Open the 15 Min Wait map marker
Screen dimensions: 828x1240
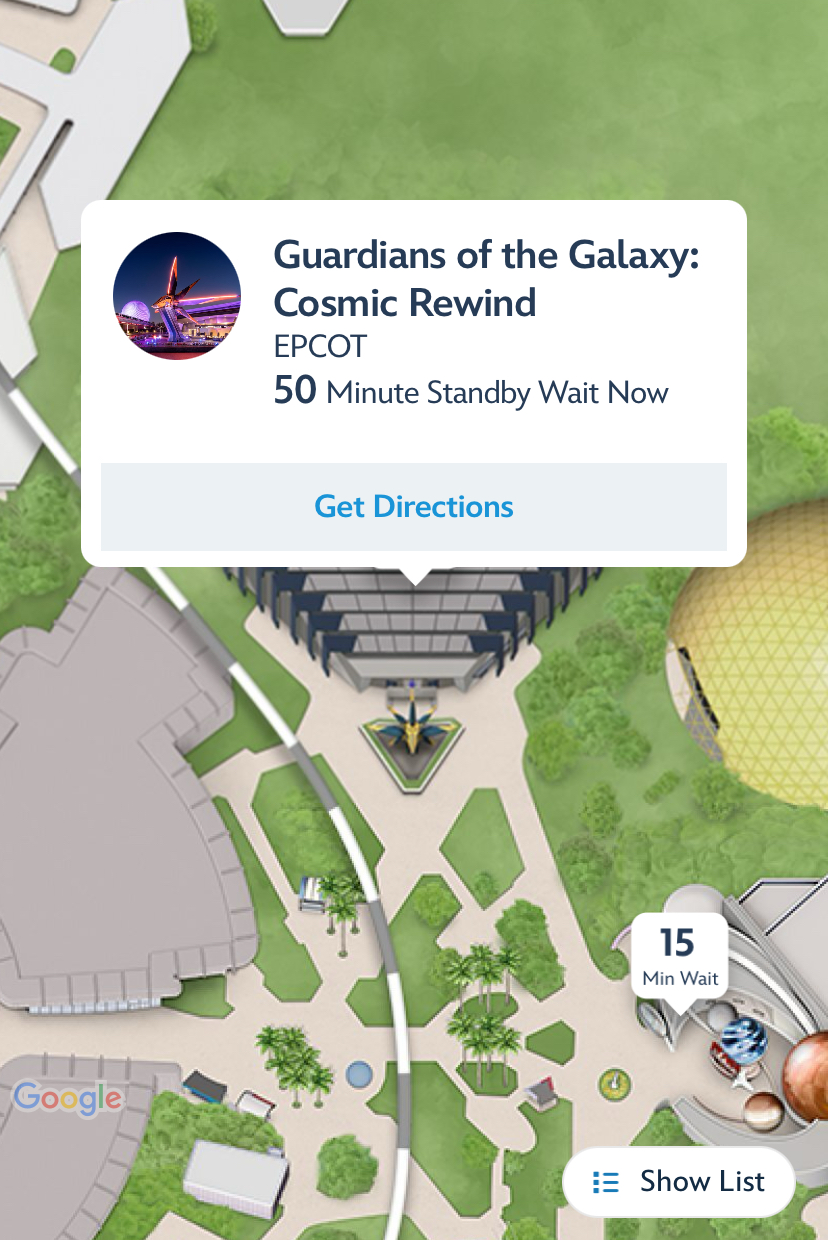(678, 955)
